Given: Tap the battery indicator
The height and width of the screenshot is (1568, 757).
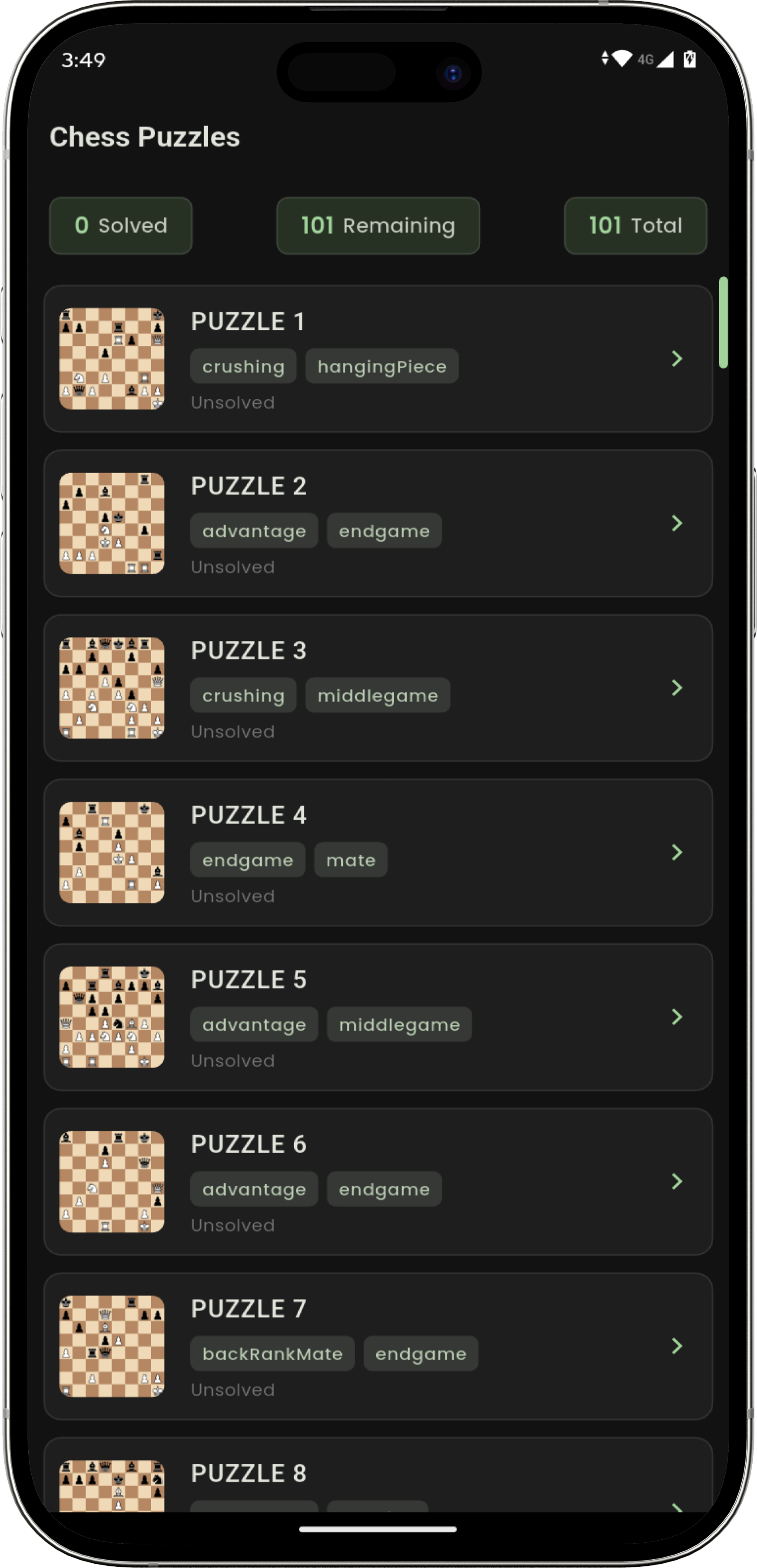Looking at the screenshot, I should tap(689, 58).
